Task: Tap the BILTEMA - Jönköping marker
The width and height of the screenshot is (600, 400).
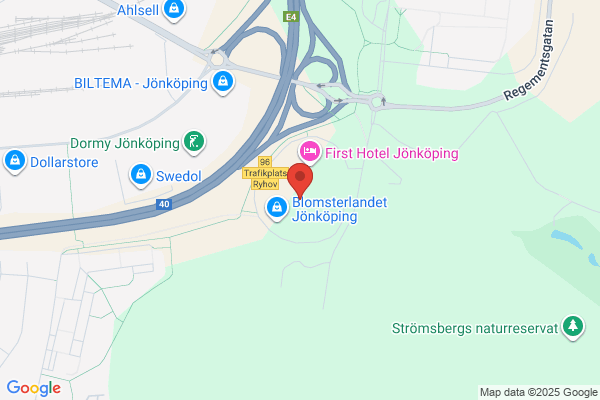Action: [223, 83]
